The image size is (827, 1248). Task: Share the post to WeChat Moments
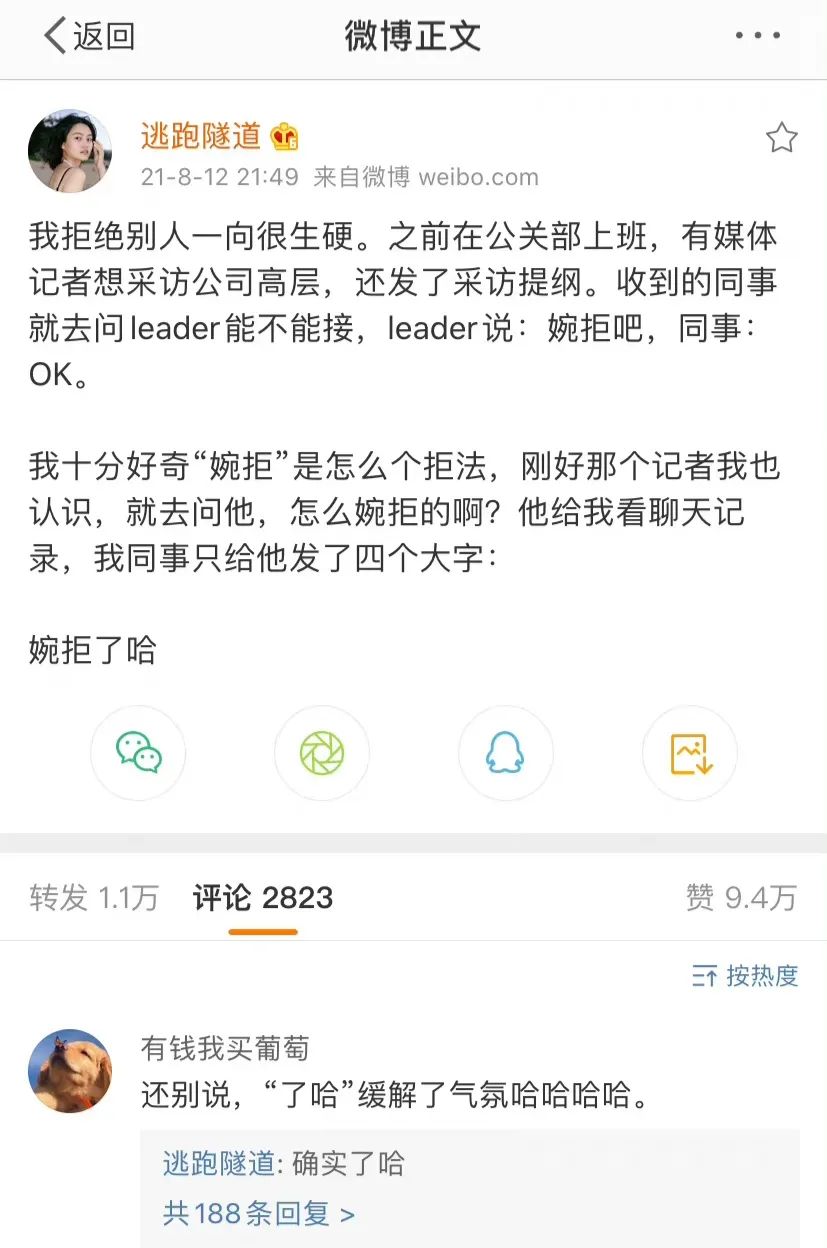tap(322, 754)
